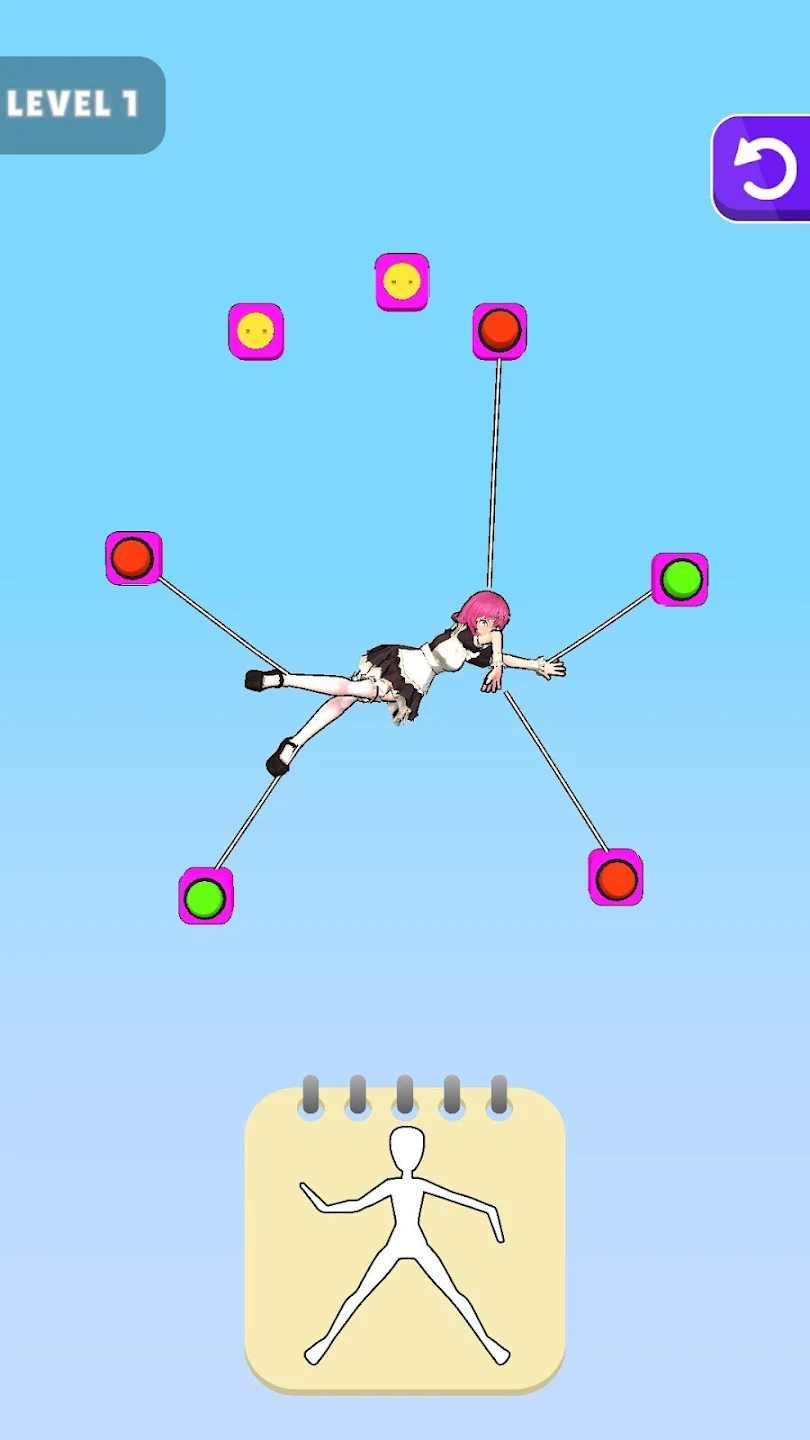The height and width of the screenshot is (1440, 810).
Task: Tap the green peg roped to the outstretched hand
Action: tap(680, 579)
